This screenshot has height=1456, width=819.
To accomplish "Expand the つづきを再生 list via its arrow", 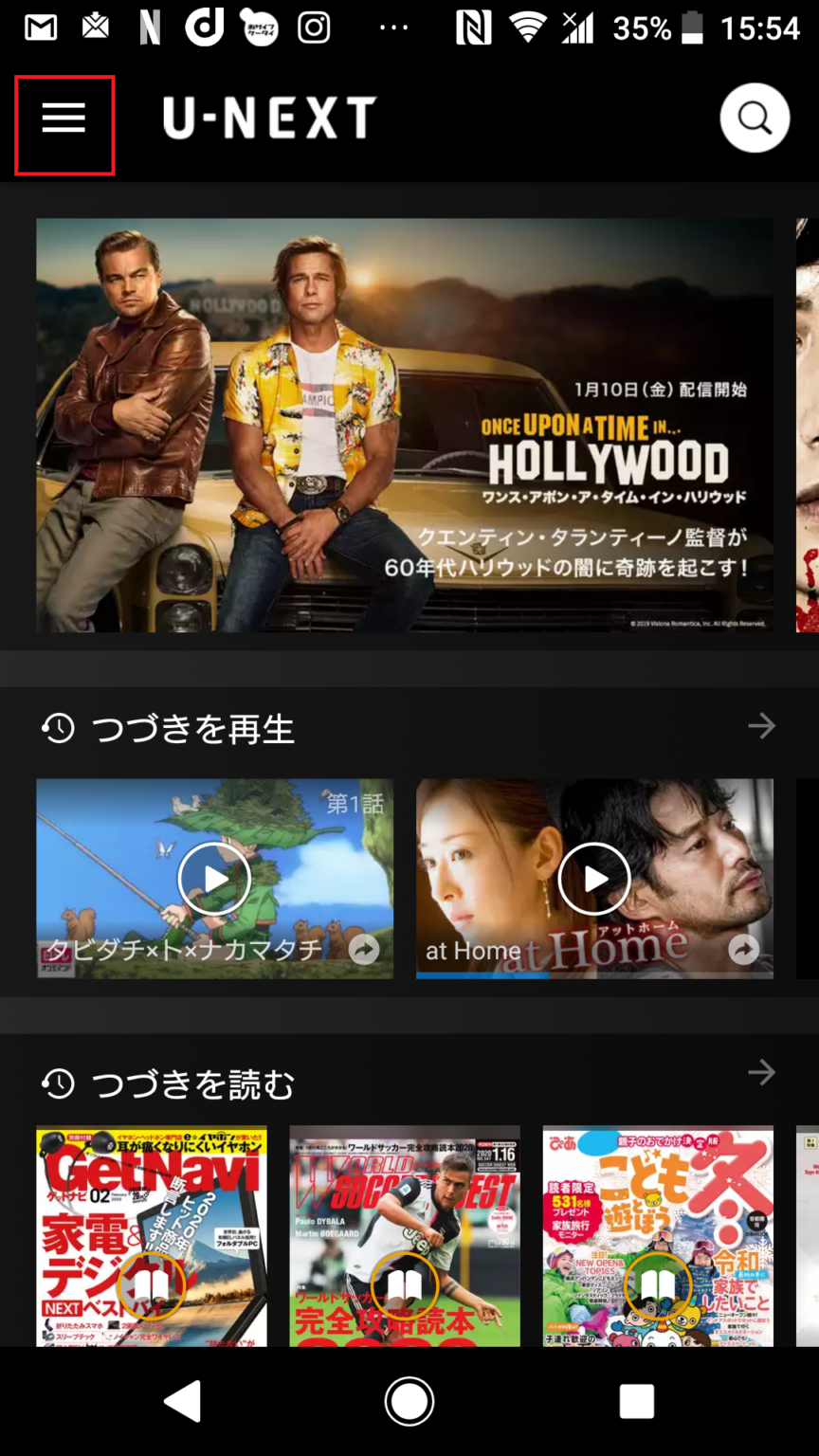I will [x=761, y=726].
